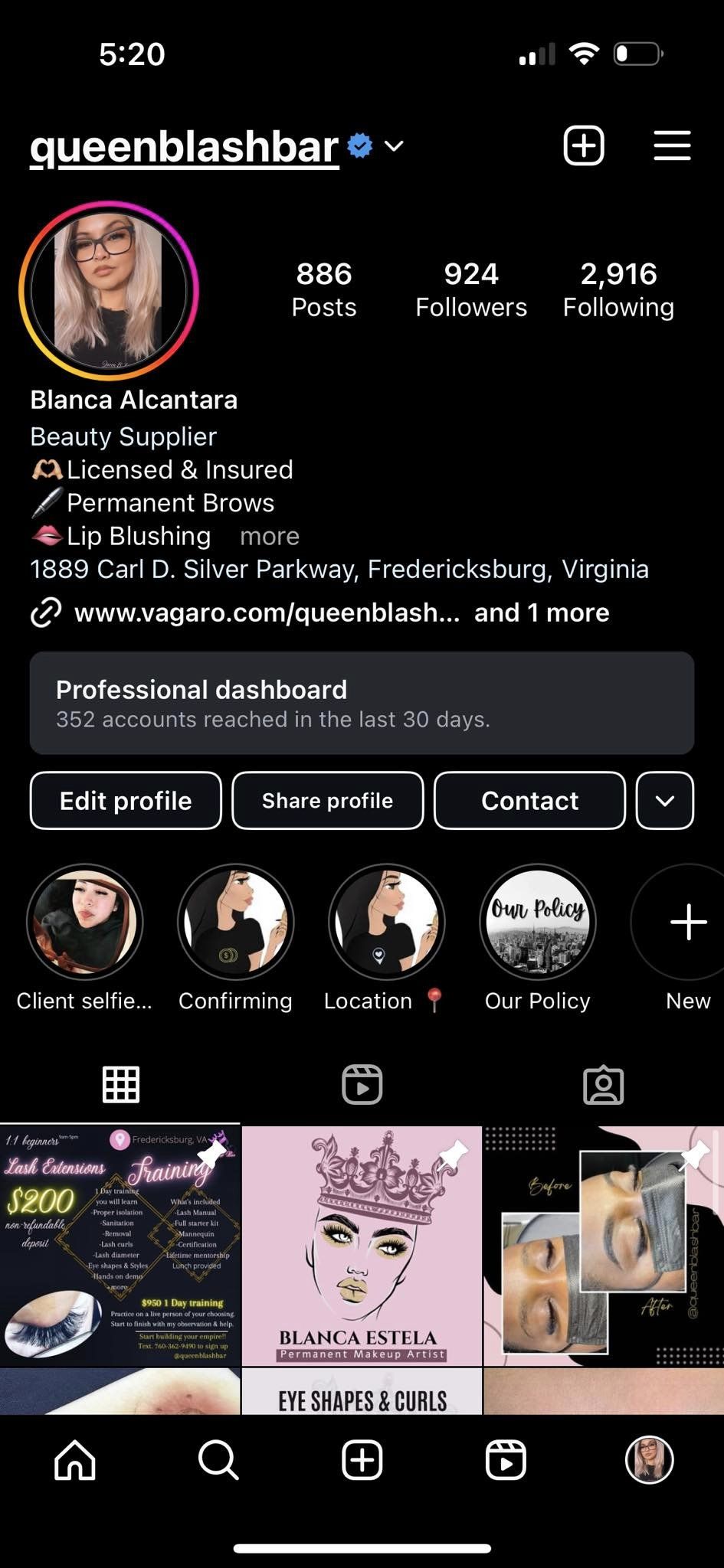Tap Edit profile
724x1568 pixels.
click(126, 801)
